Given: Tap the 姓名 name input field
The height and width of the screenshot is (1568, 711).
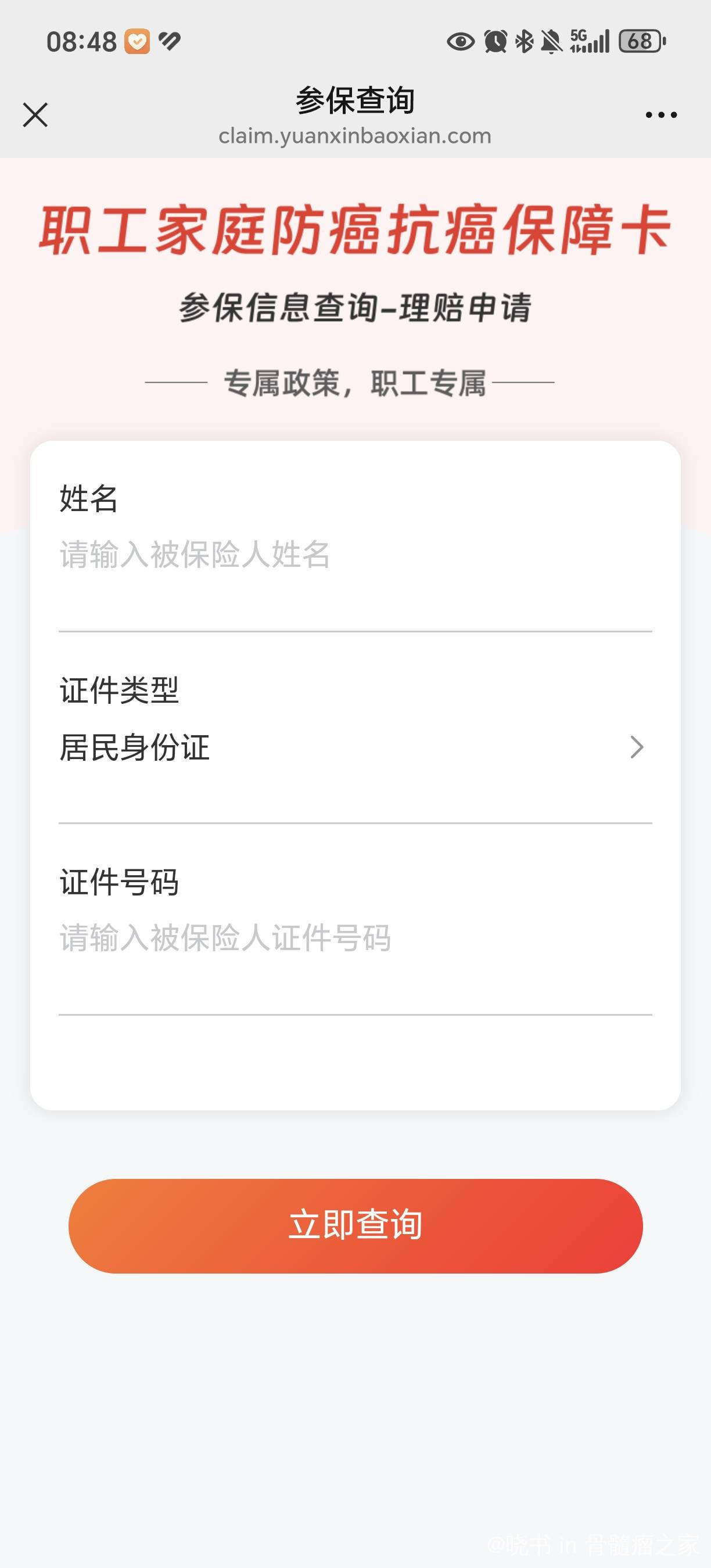Looking at the screenshot, I should click(355, 555).
